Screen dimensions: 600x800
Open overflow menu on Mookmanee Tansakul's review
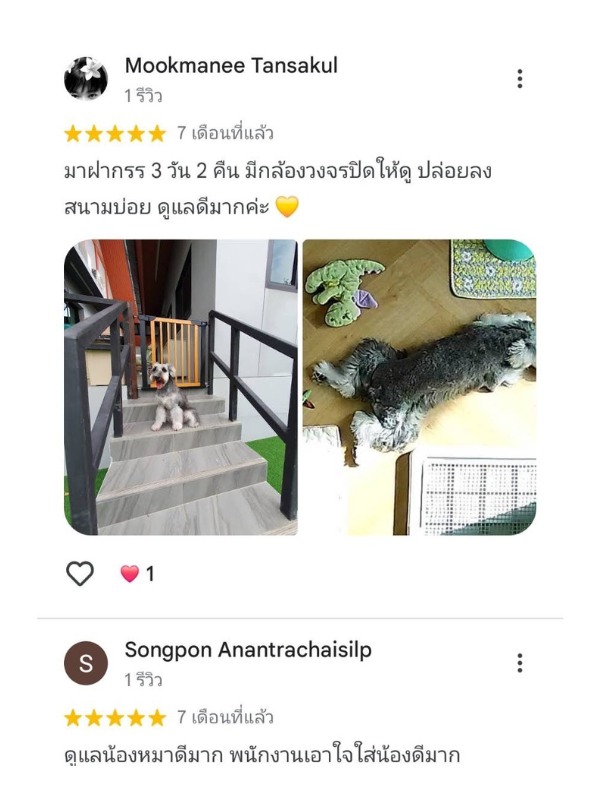[x=519, y=79]
